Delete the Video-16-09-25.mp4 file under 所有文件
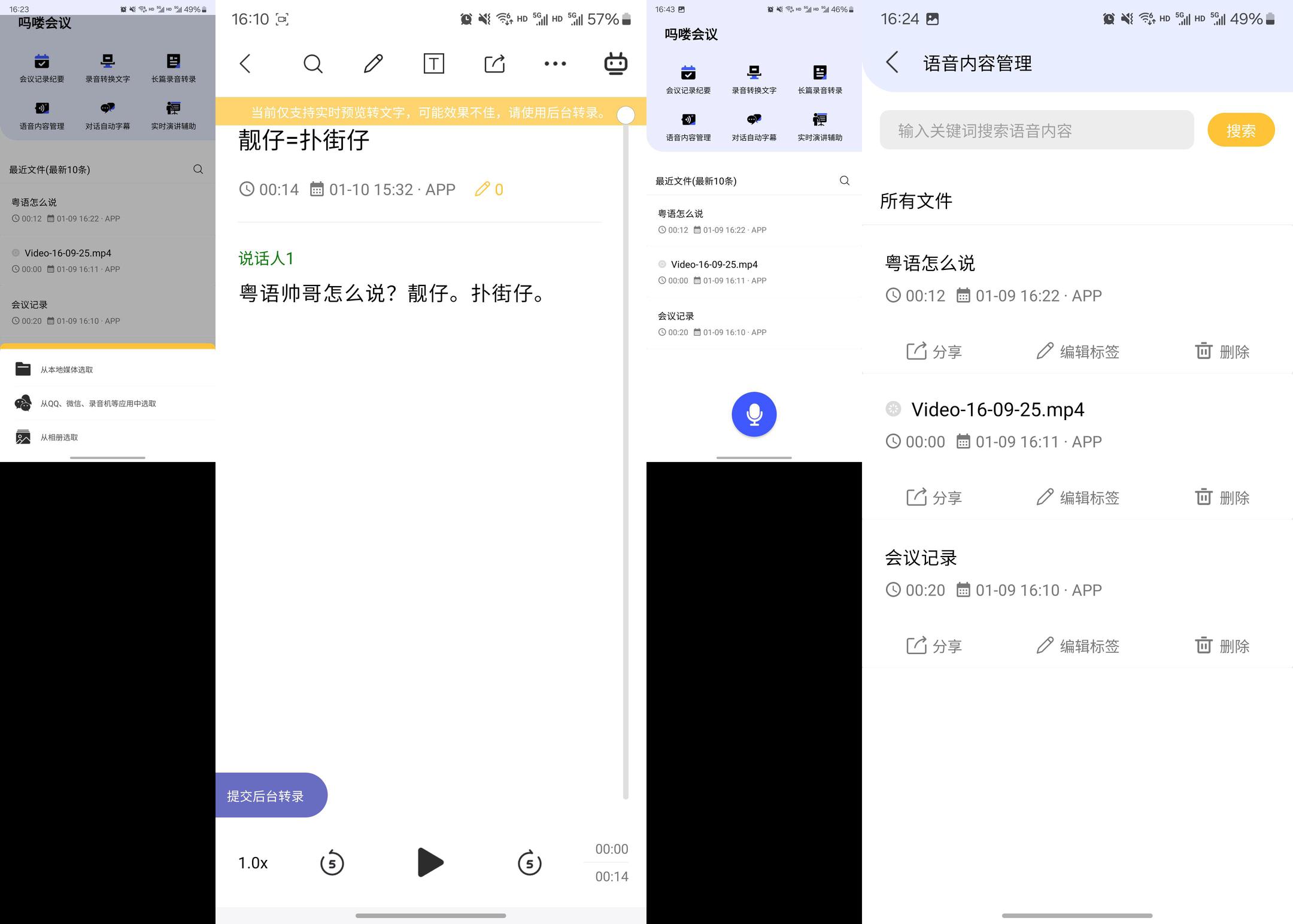 (x=1222, y=497)
